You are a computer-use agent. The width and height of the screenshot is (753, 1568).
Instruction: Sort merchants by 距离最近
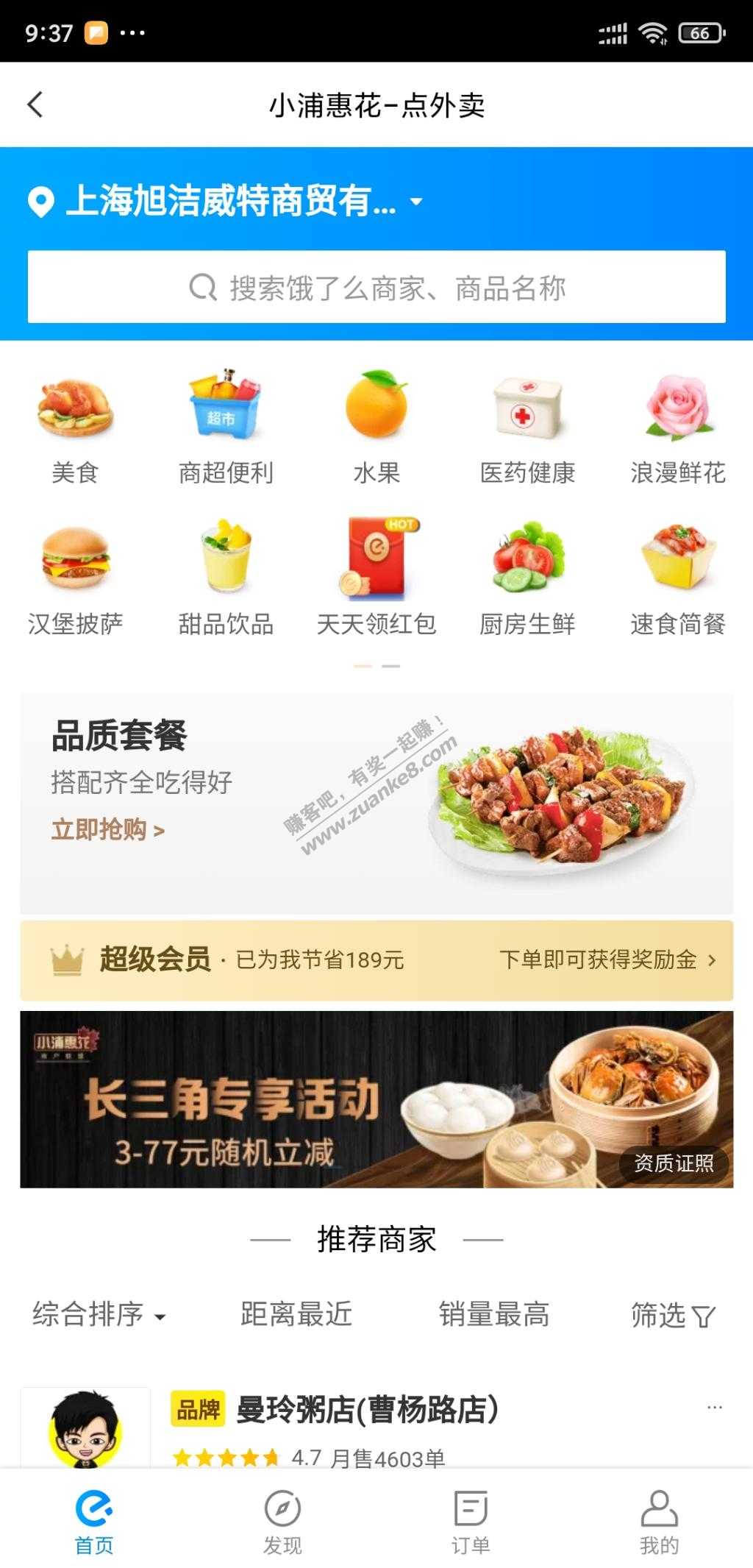click(296, 1314)
